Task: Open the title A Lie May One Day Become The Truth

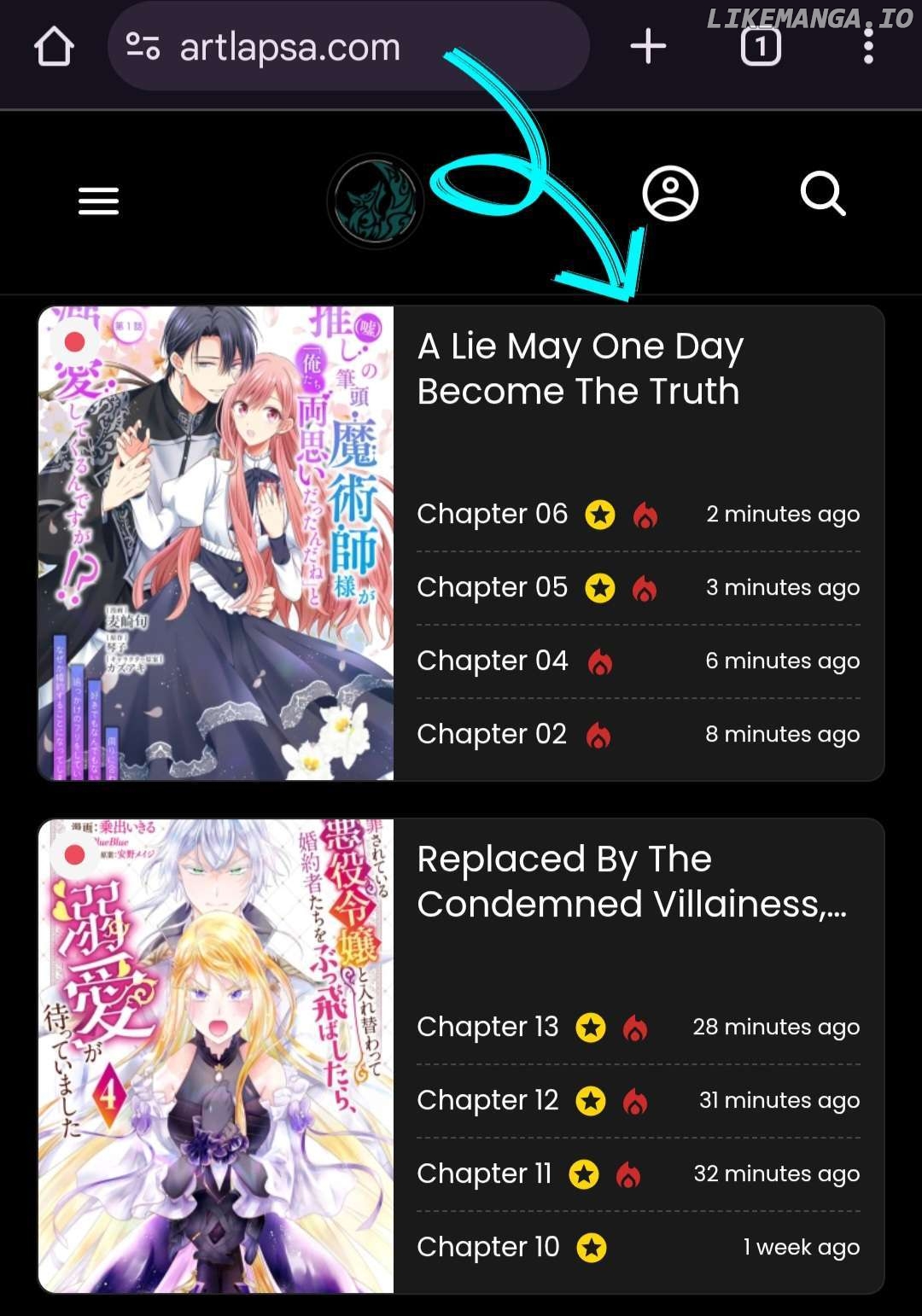Action: tap(580, 369)
